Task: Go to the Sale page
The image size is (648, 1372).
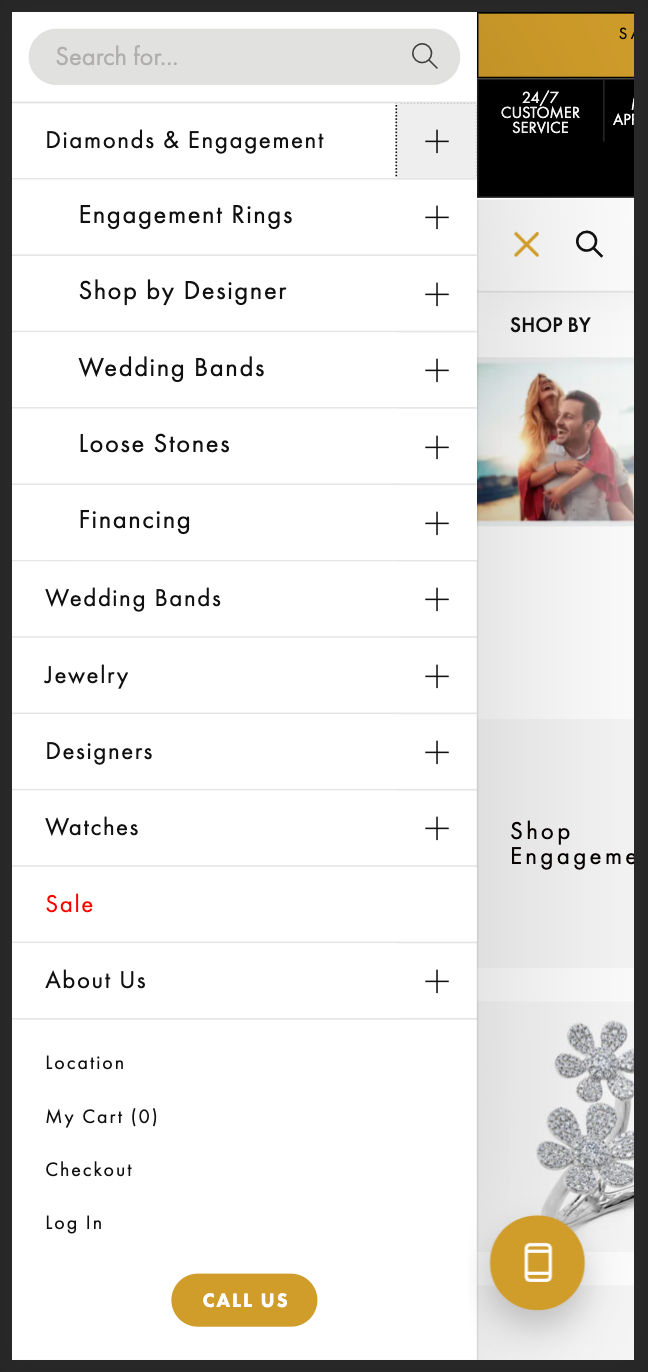Action: point(70,904)
